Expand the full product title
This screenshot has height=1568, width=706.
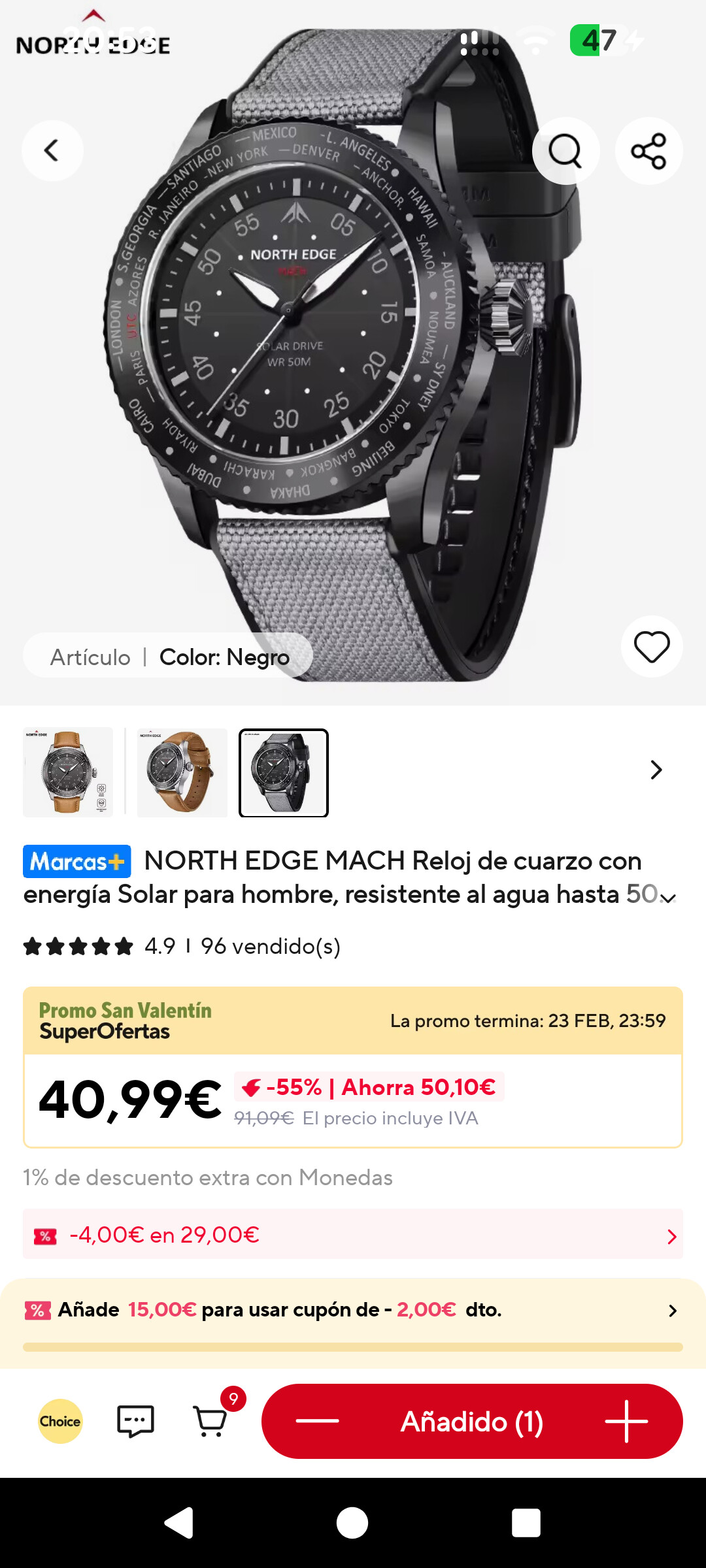click(668, 898)
